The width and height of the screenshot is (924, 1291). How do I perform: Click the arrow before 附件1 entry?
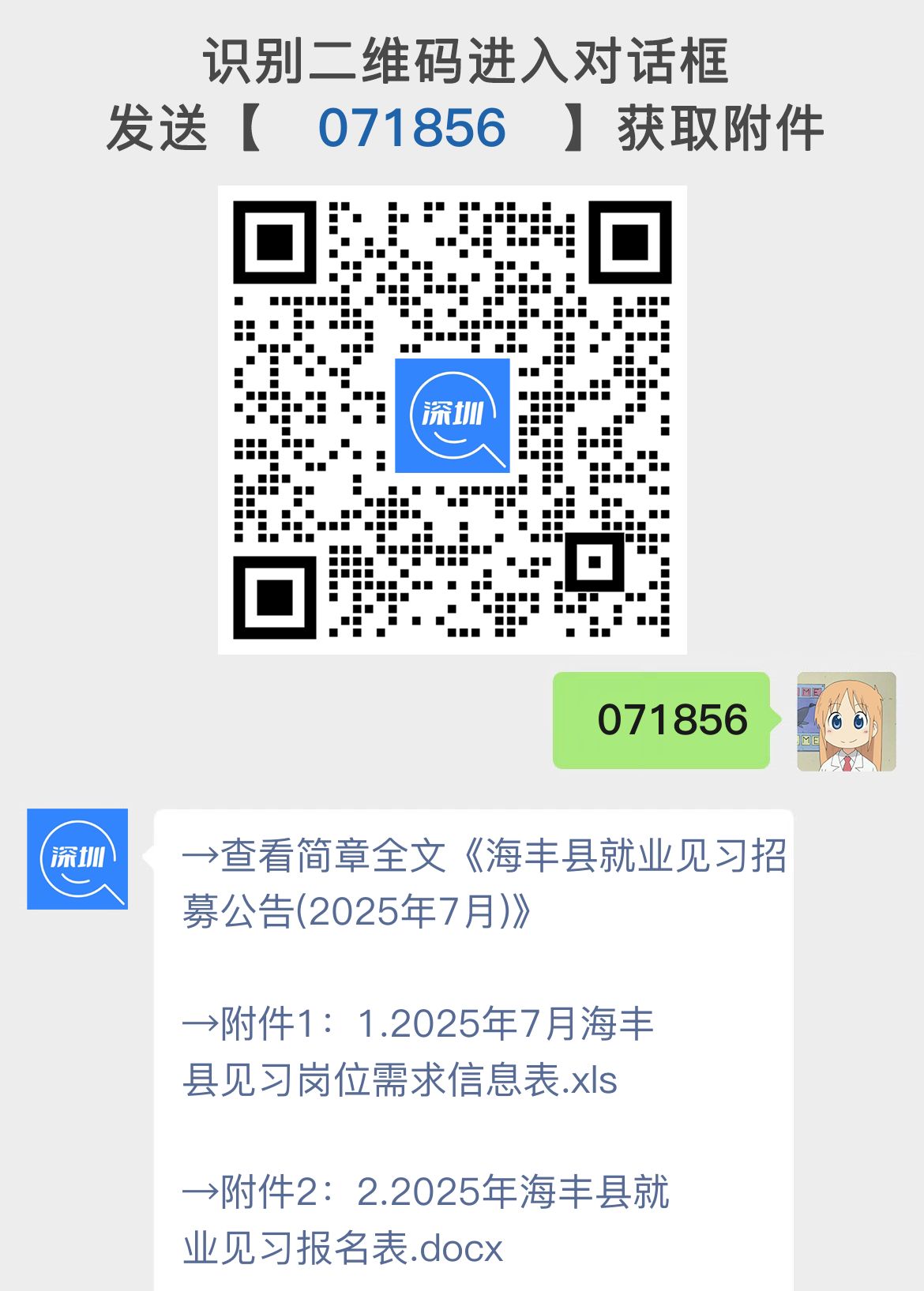point(201,1023)
